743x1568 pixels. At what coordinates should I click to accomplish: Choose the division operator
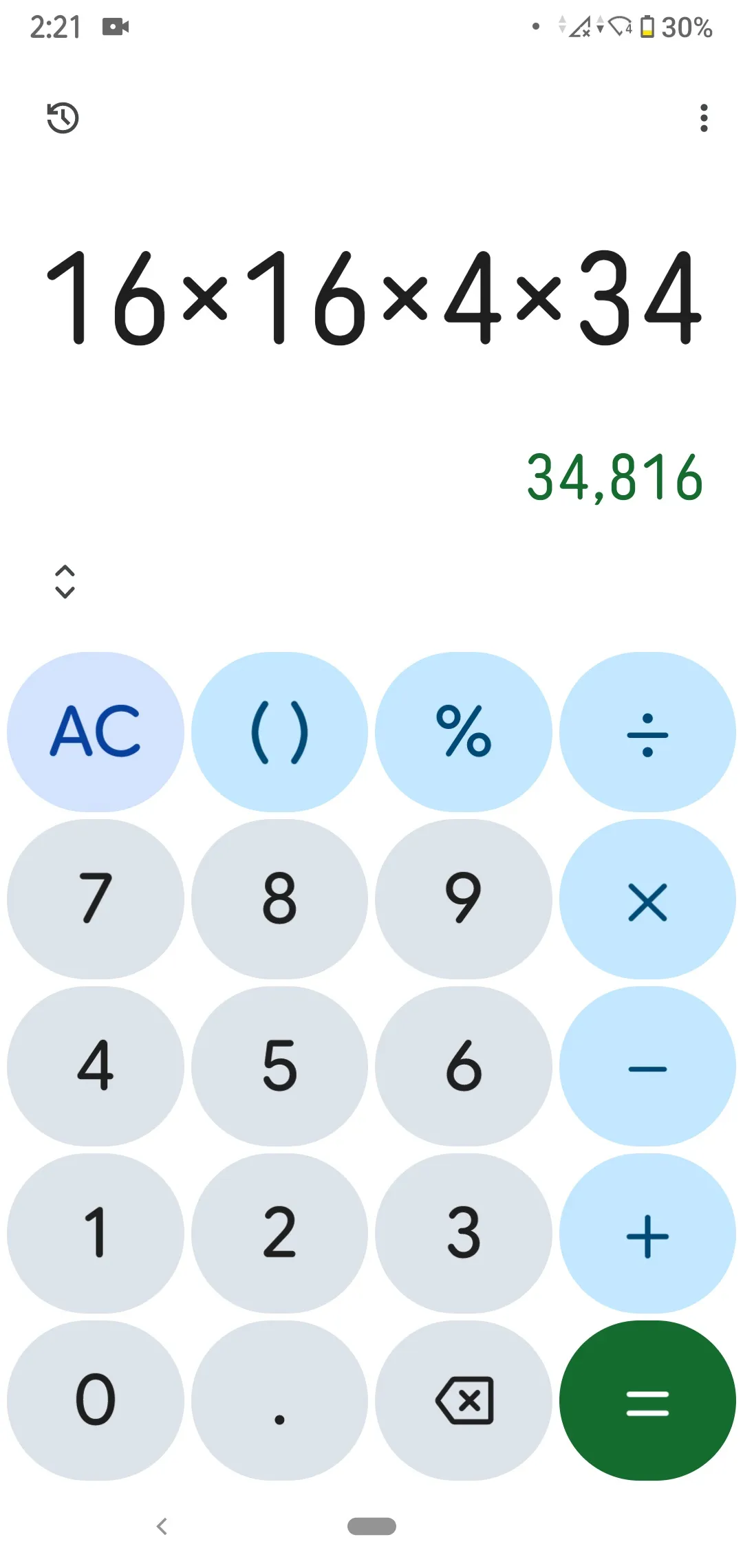647,732
